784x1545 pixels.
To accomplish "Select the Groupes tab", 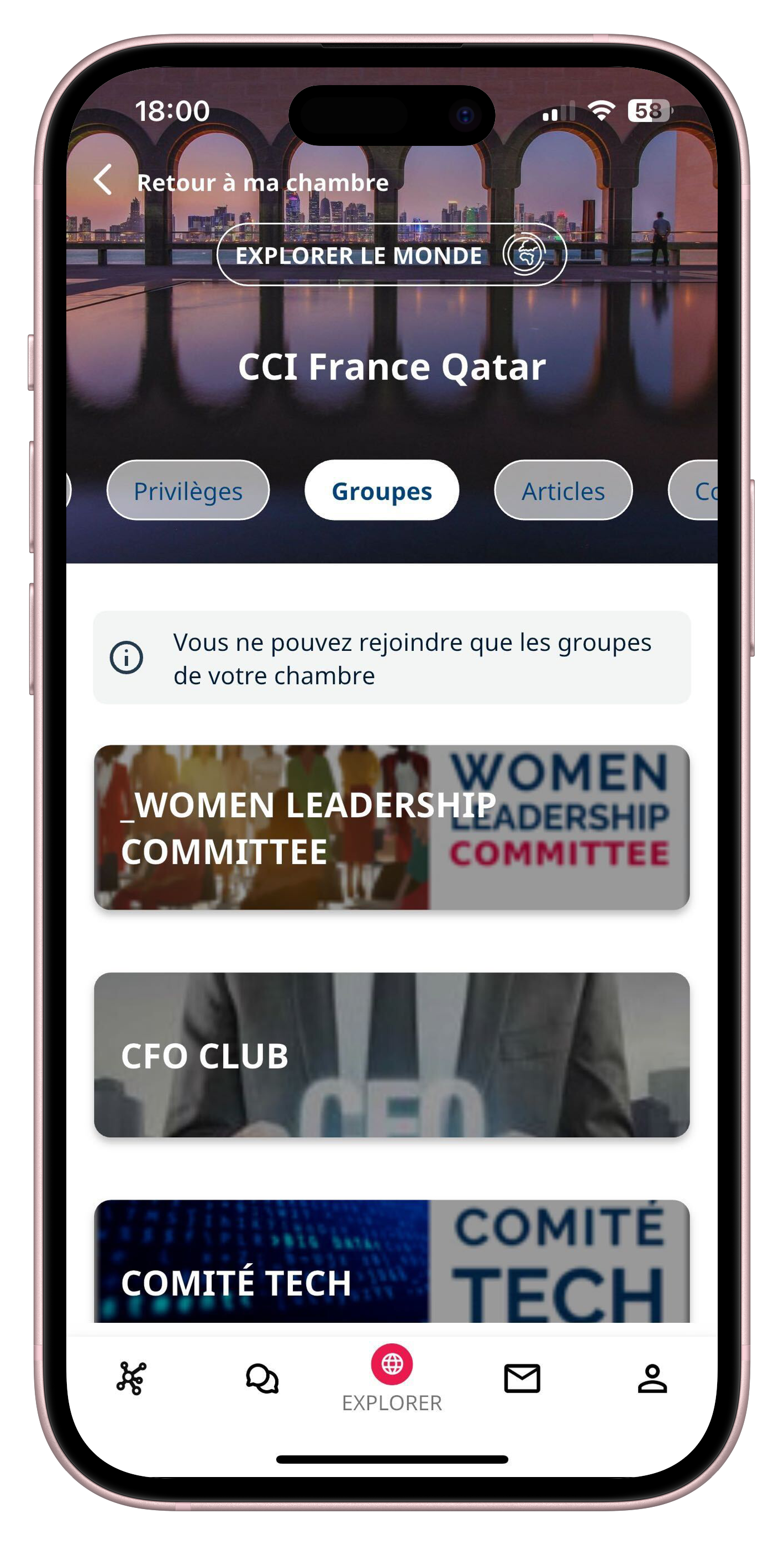I will coord(382,491).
